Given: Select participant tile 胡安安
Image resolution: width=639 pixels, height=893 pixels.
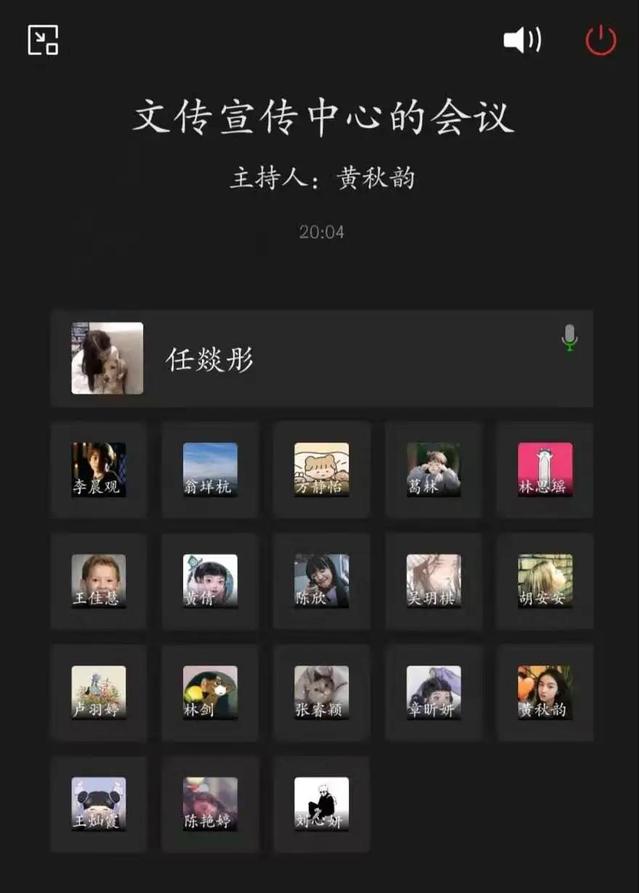Looking at the screenshot, I should pos(545,581).
